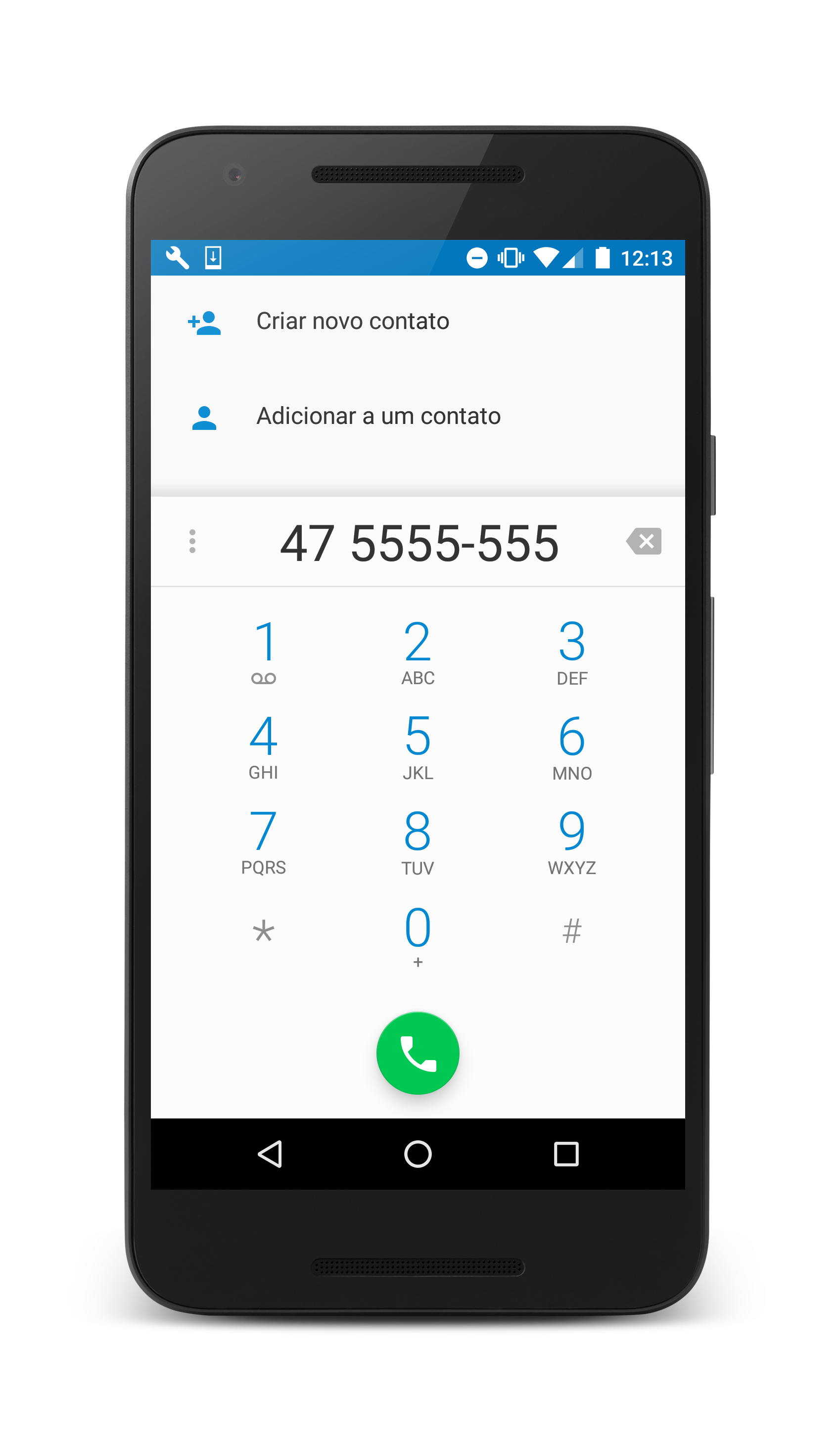
Task: Insert the hash symbol
Action: (x=572, y=931)
